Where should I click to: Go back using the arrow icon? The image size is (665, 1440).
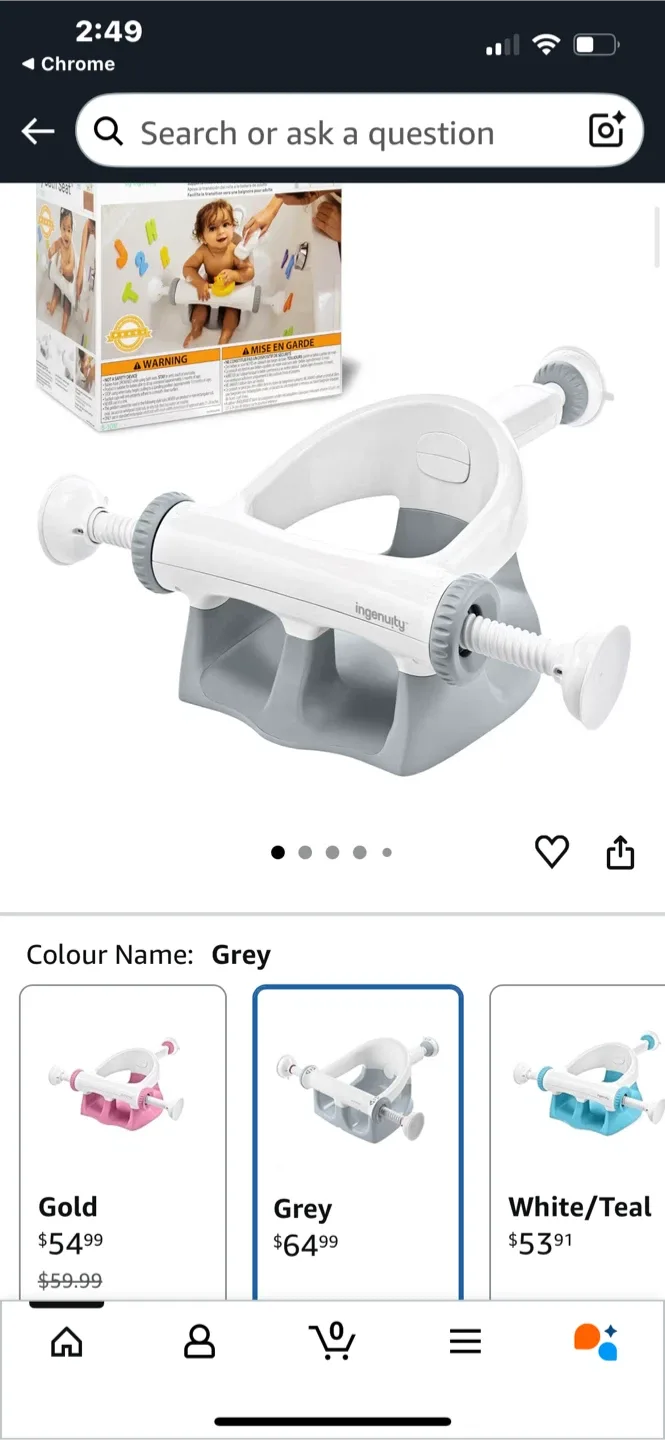pos(38,131)
